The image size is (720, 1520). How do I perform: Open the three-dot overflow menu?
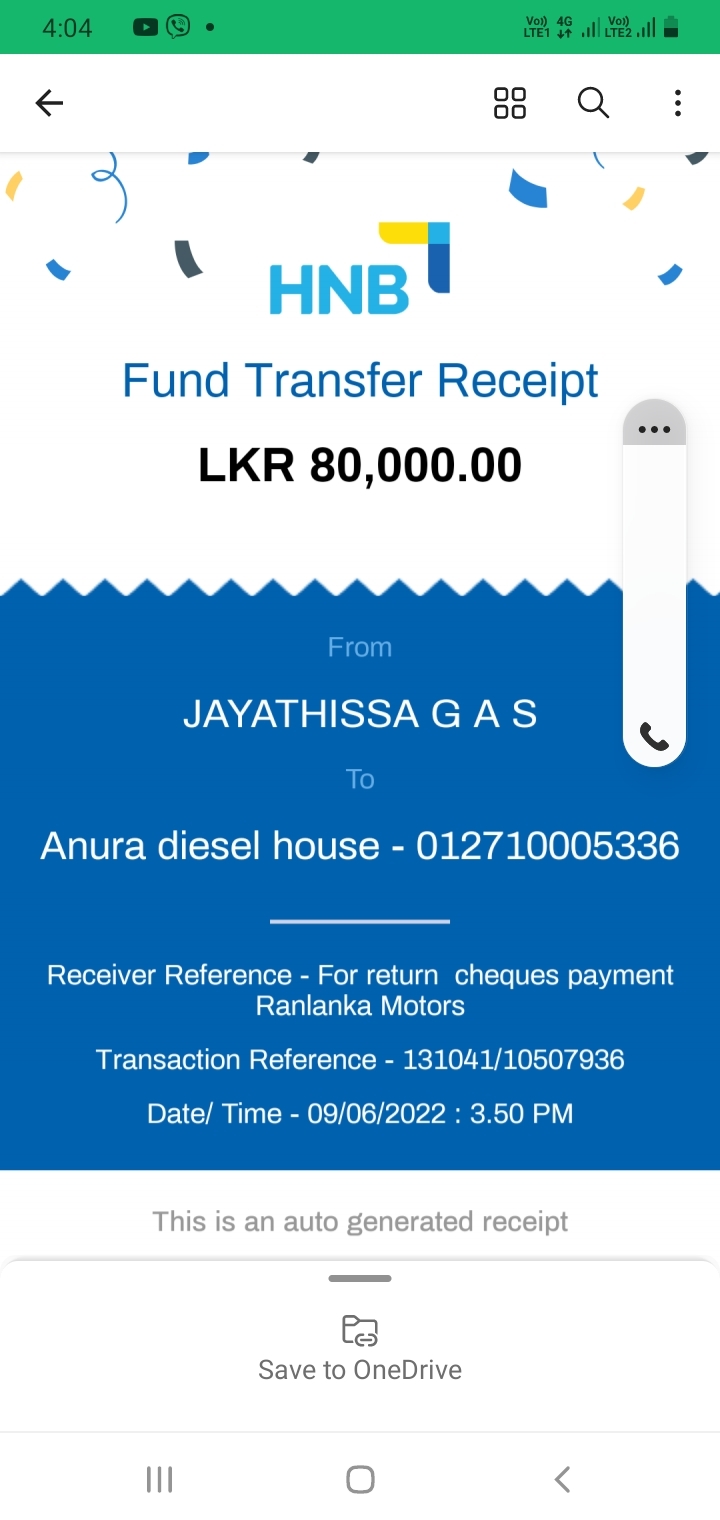(677, 103)
